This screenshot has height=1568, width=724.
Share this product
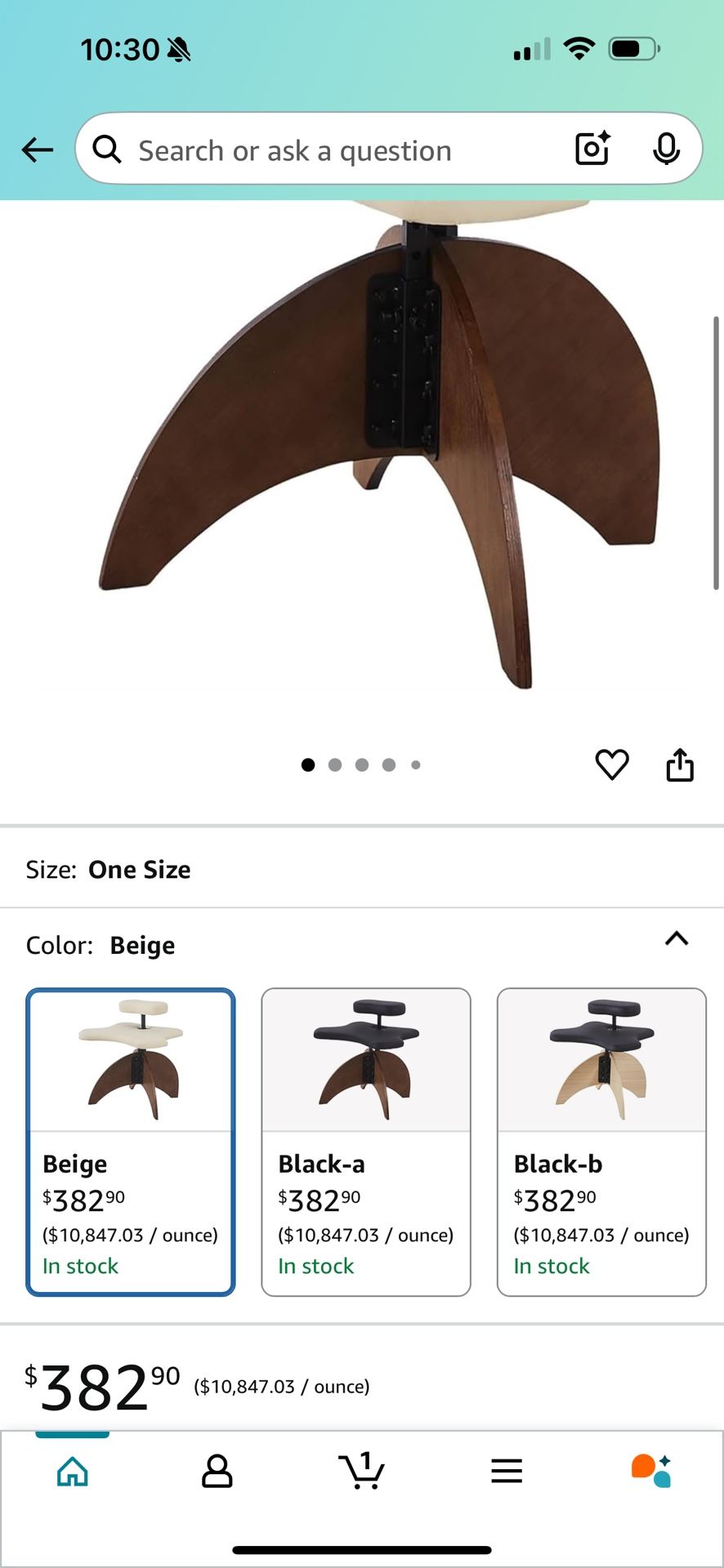(679, 765)
